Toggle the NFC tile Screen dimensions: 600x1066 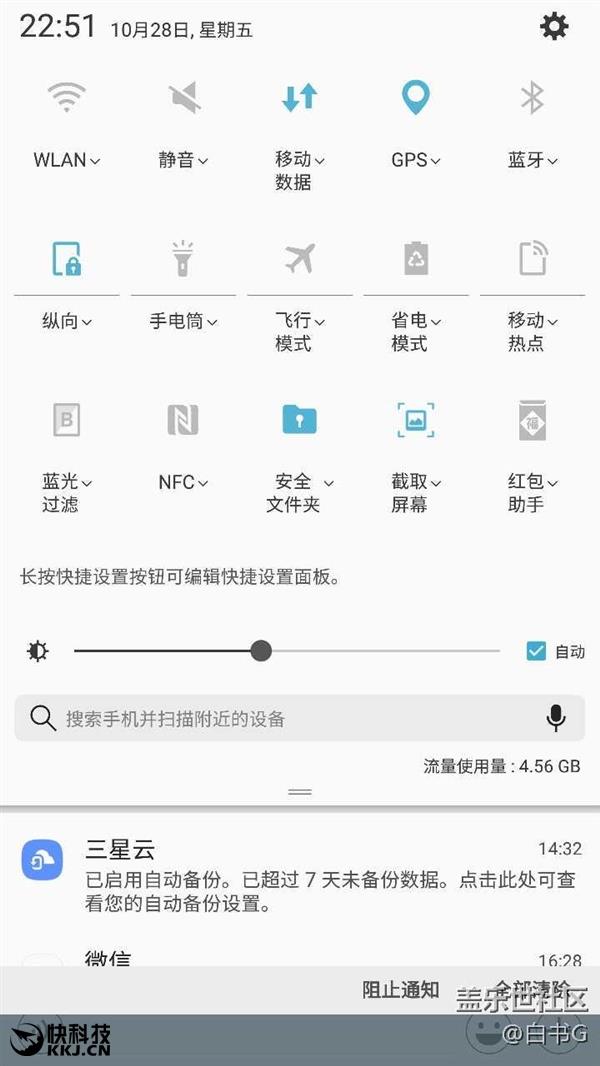point(183,420)
